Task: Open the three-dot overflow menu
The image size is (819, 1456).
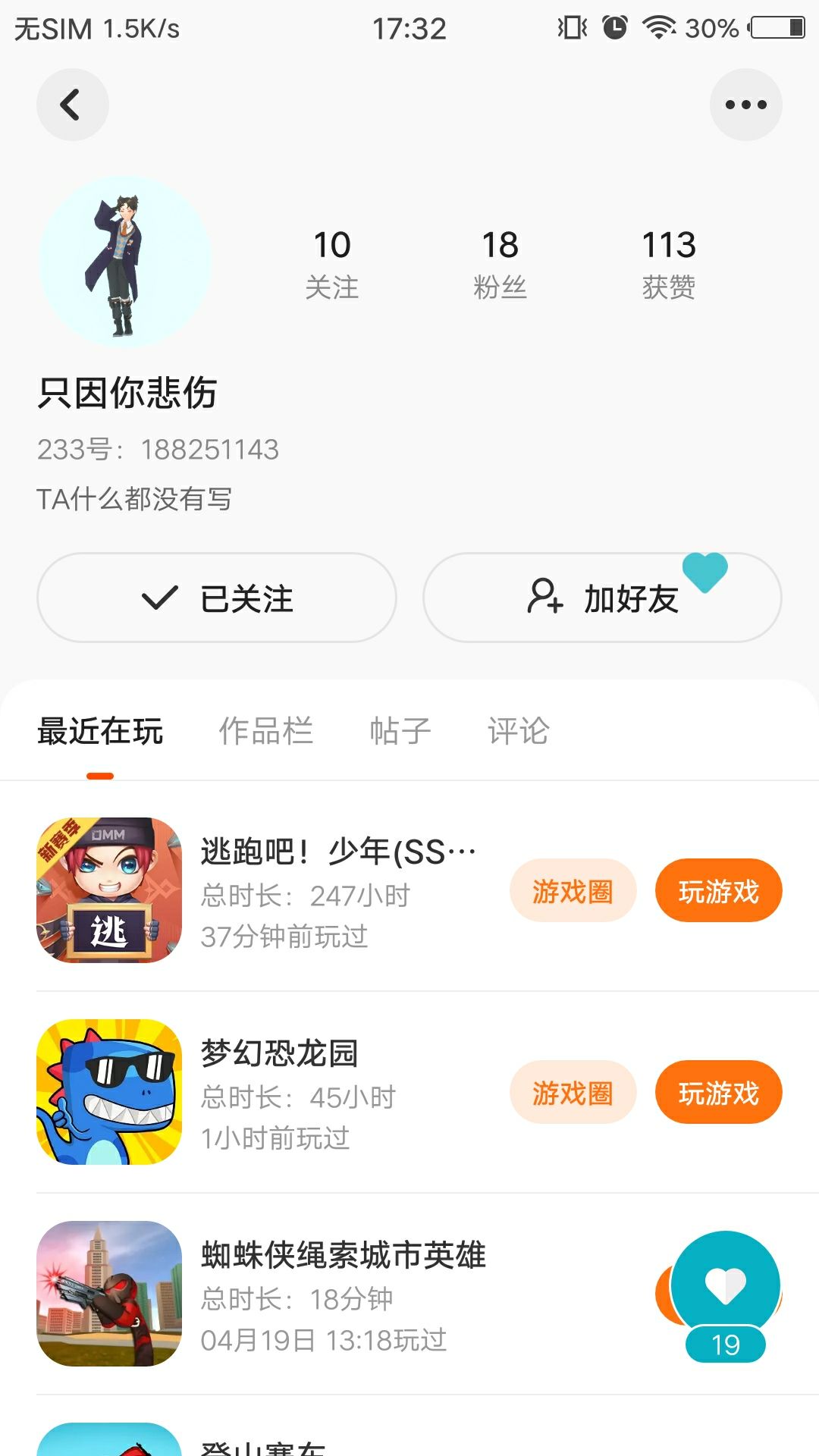Action: (x=745, y=105)
